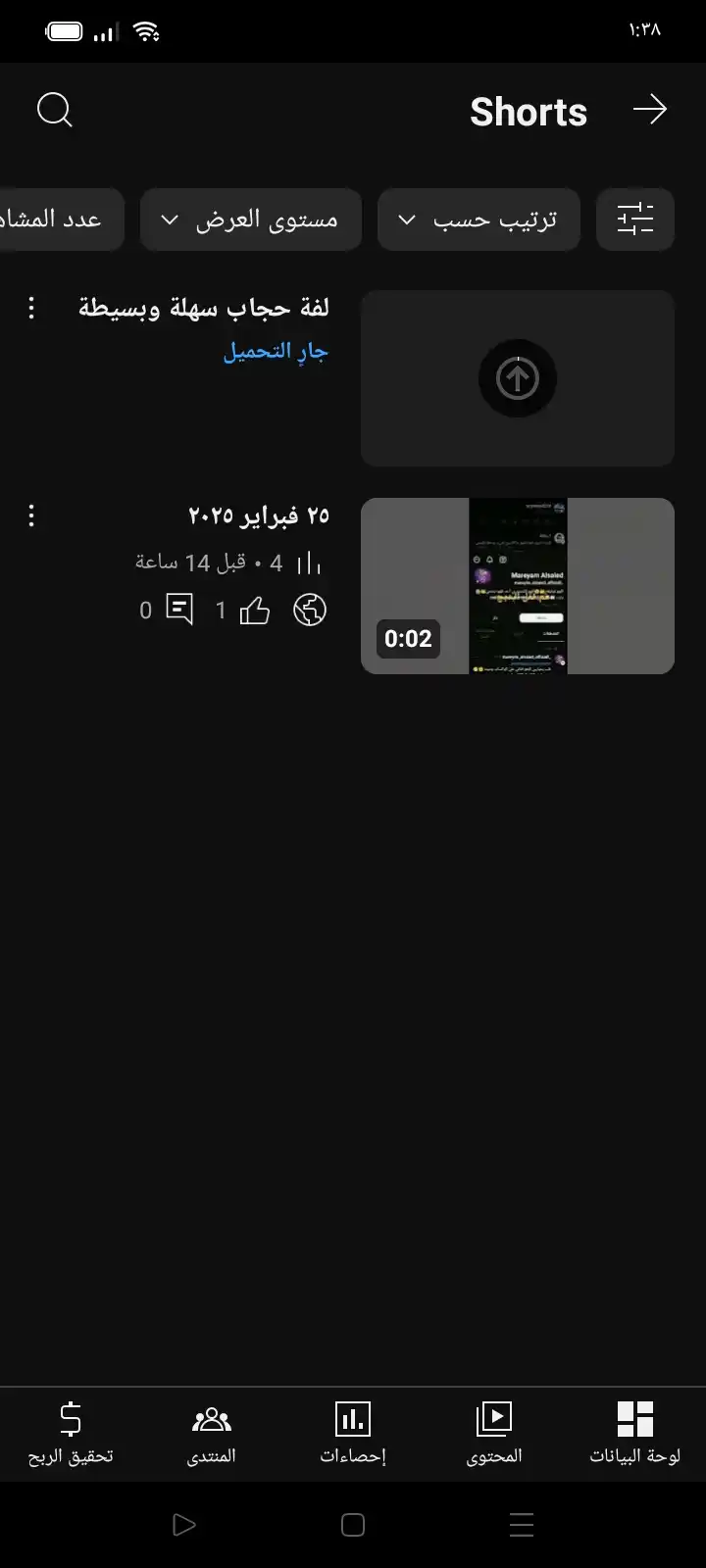Open options for لفة حجاب سهلة وبسيطة
Viewport: 706px width, 1568px height.
(x=31, y=308)
